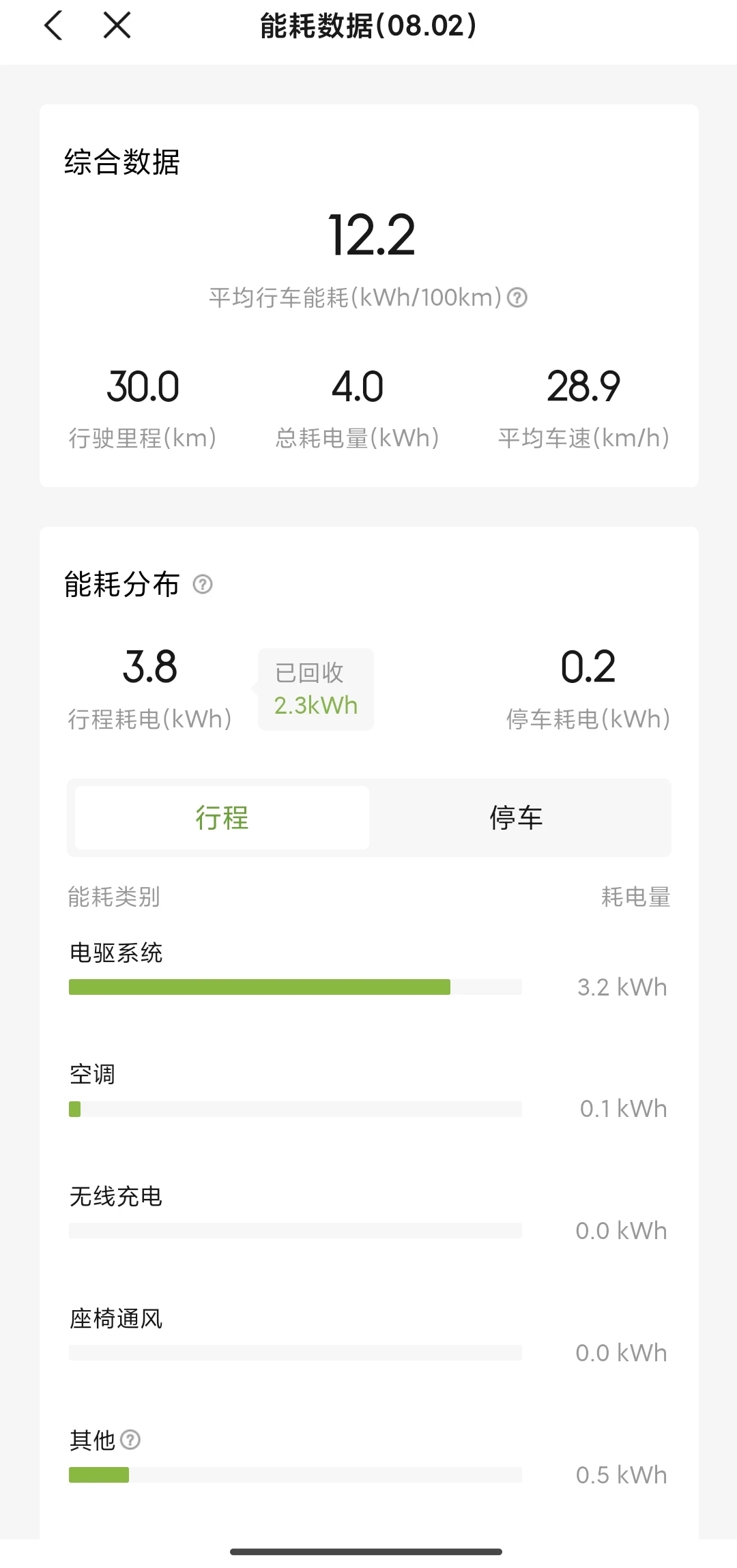Open help icon next to 能耗分布
Viewport: 737px width, 1568px height.
tap(203, 584)
